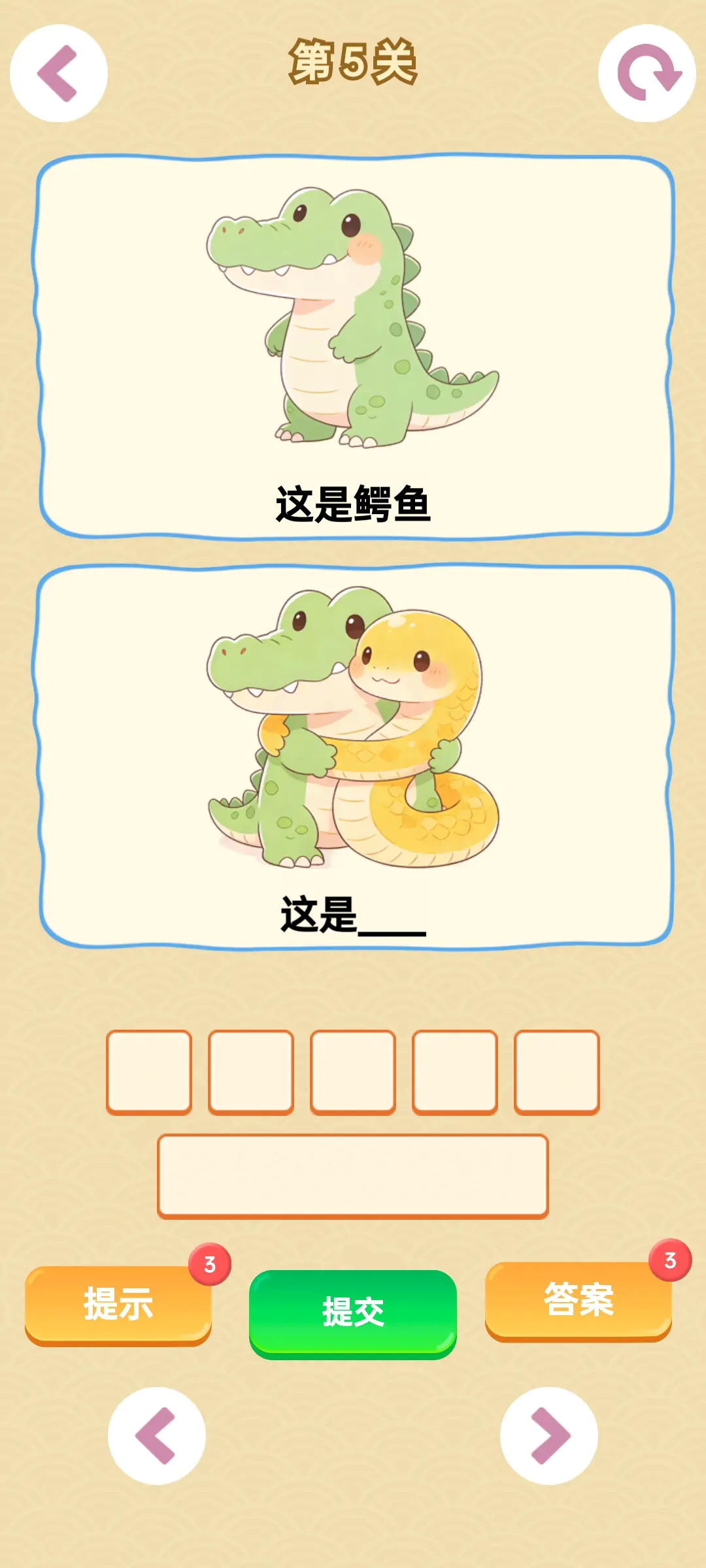
Task: Reveal the solution with 答案
Action: click(x=579, y=1299)
